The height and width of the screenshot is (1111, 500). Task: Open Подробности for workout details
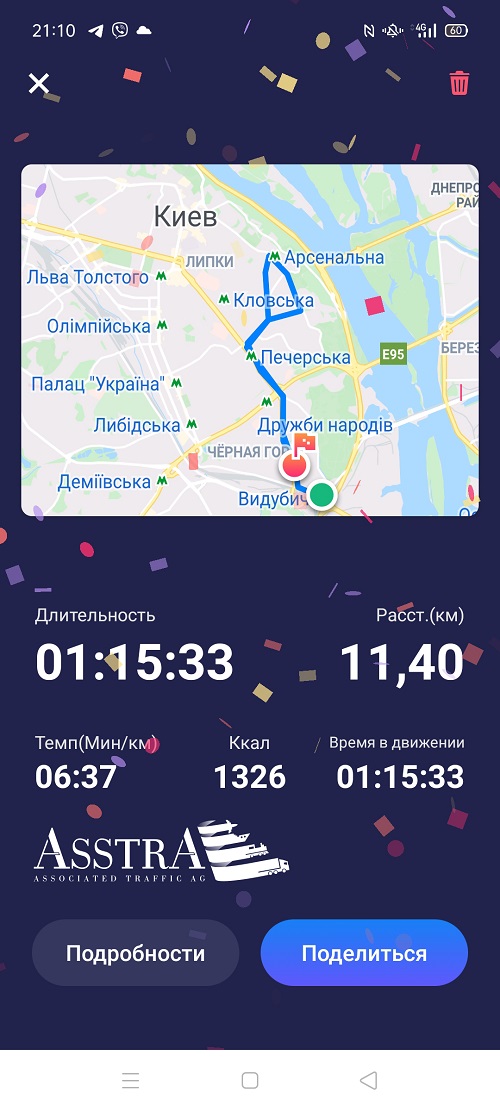pyautogui.click(x=135, y=953)
